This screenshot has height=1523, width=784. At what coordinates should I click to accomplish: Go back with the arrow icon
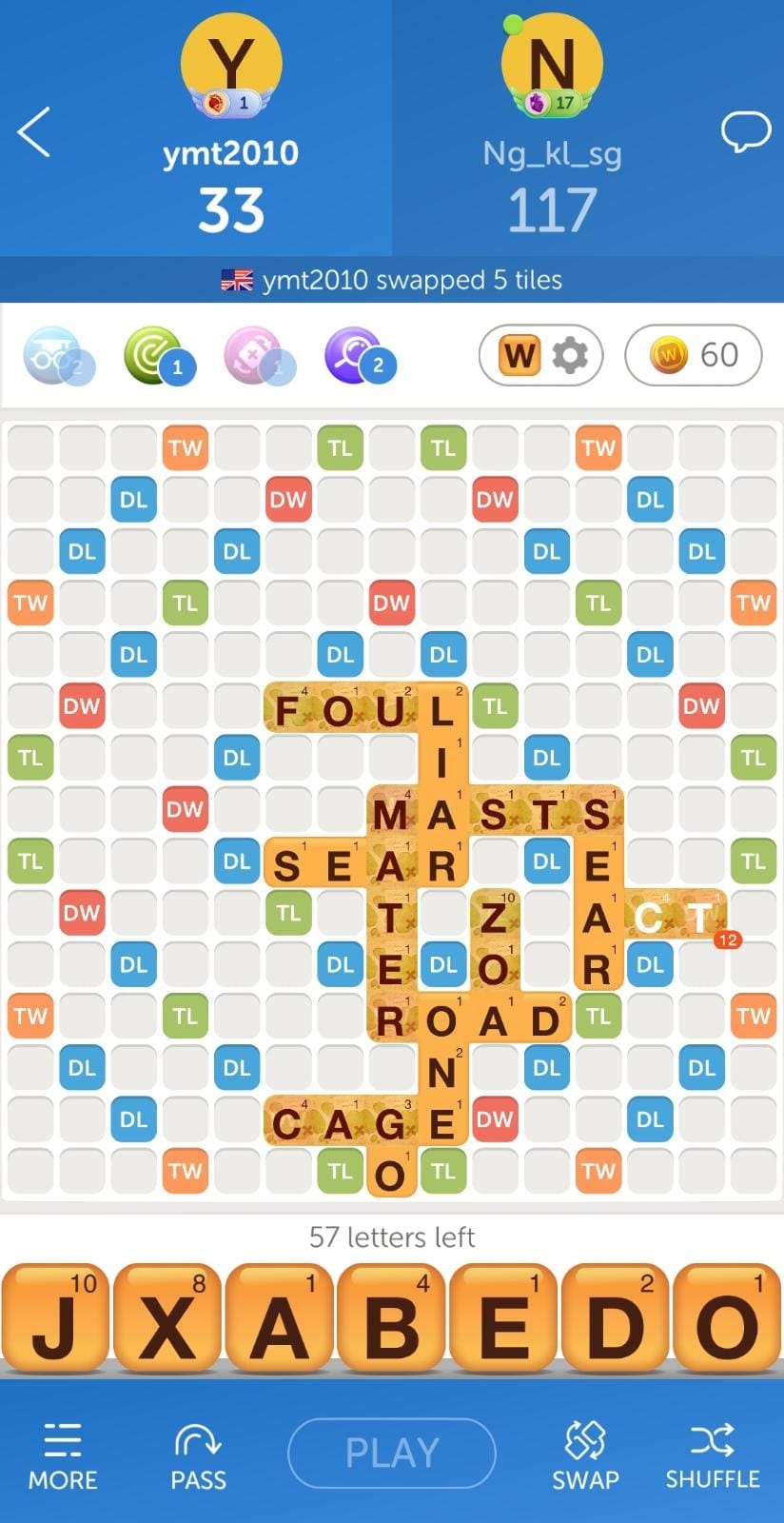(34, 132)
